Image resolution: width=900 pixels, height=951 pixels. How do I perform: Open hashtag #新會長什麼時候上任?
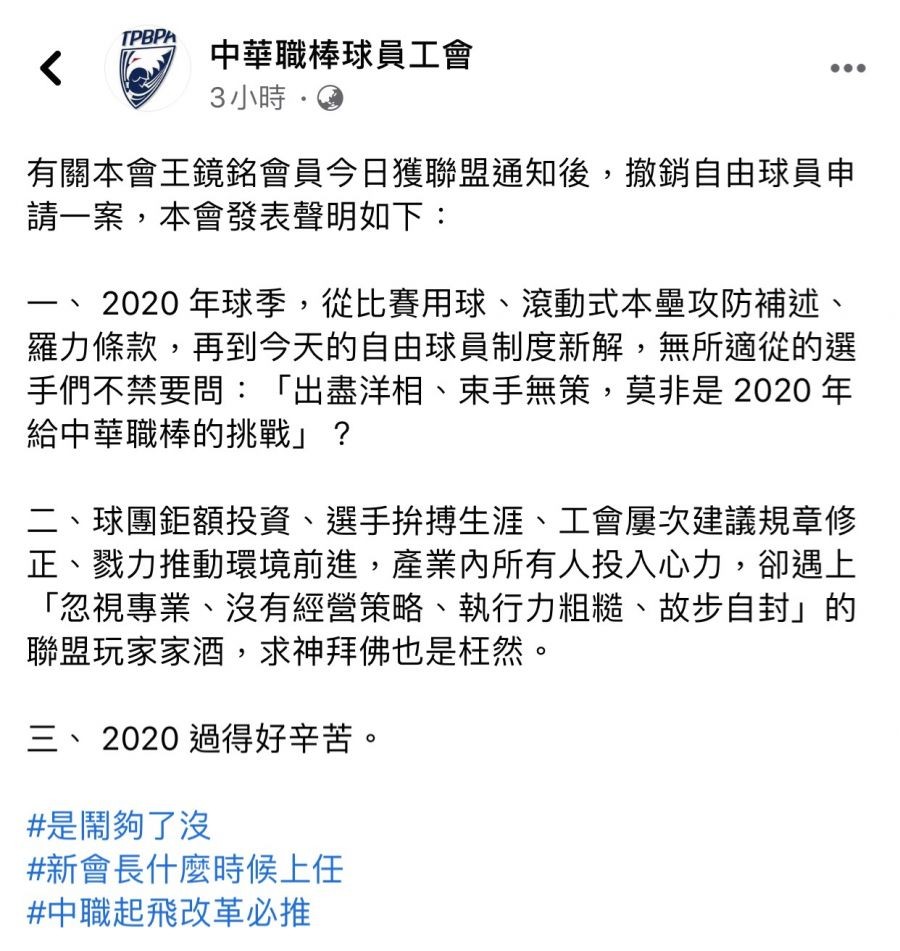[x=185, y=868]
